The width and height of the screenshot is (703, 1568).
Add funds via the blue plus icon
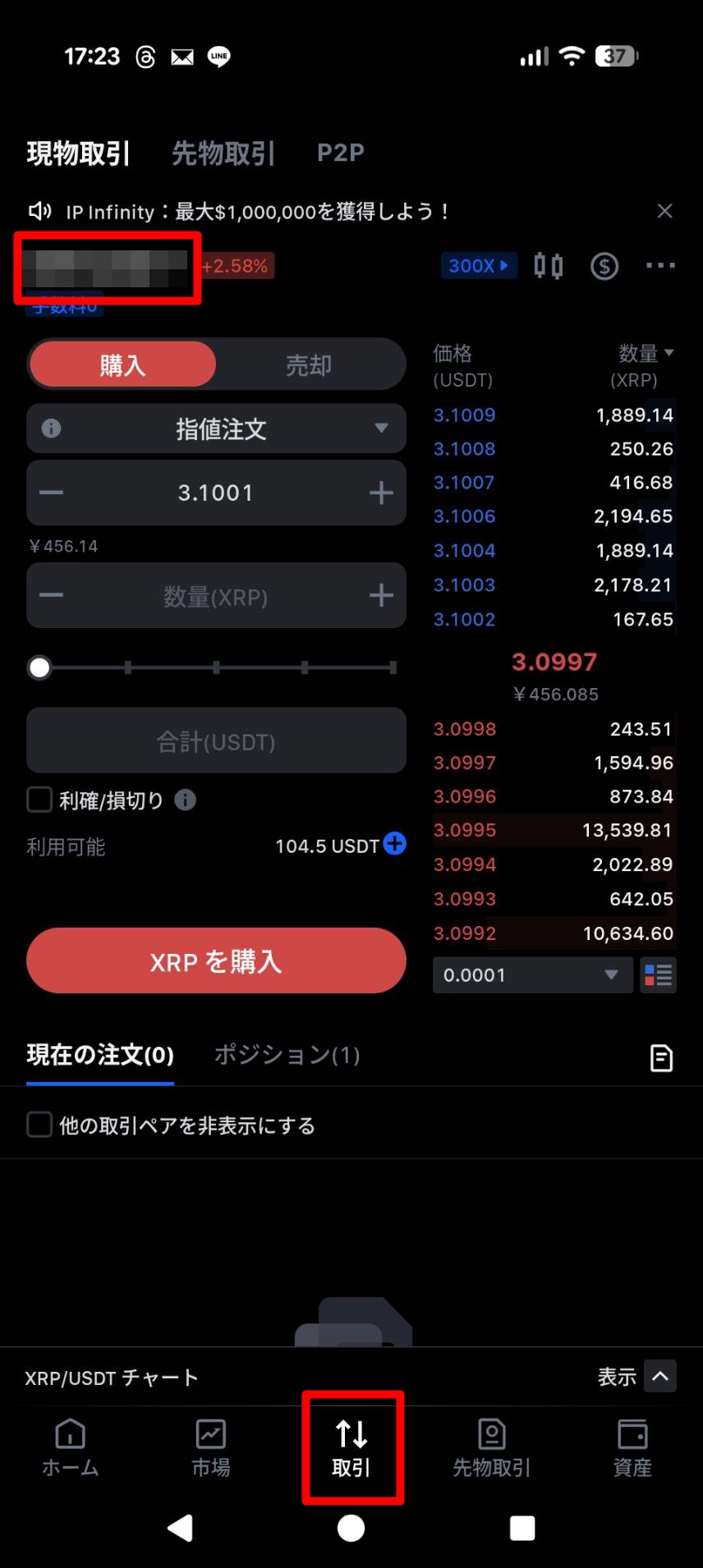395,844
